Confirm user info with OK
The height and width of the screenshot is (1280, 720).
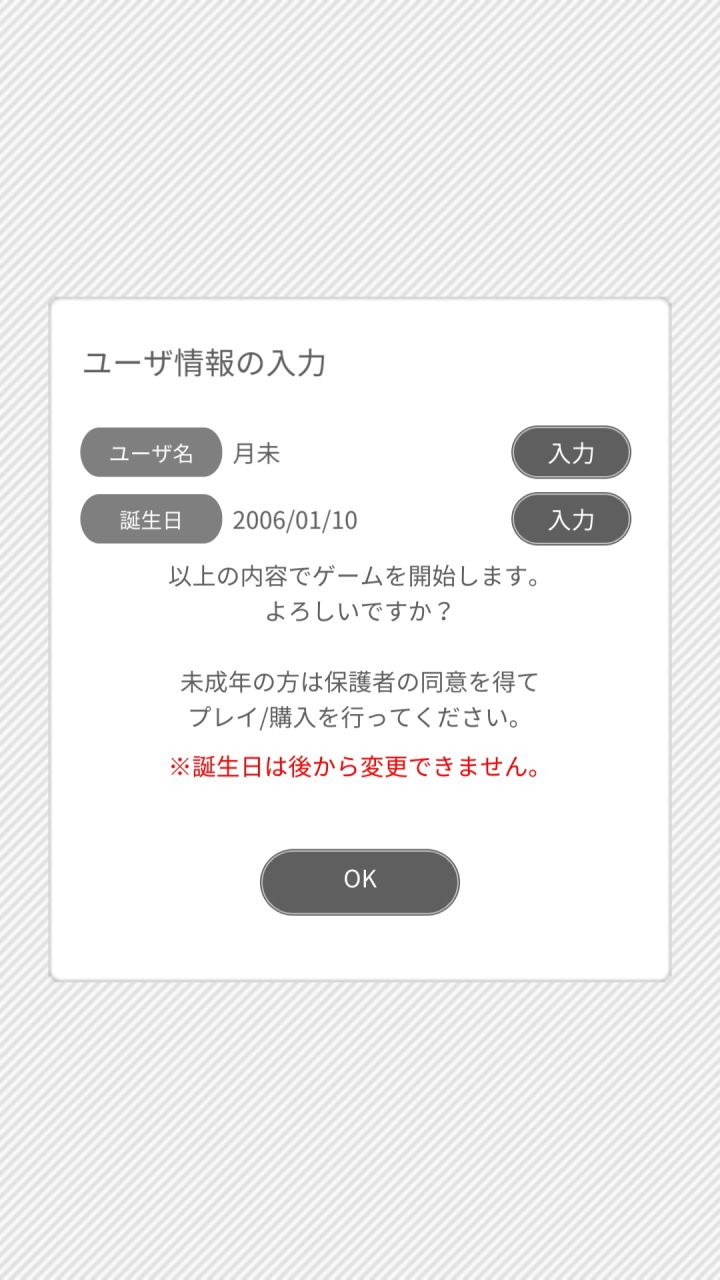360,881
